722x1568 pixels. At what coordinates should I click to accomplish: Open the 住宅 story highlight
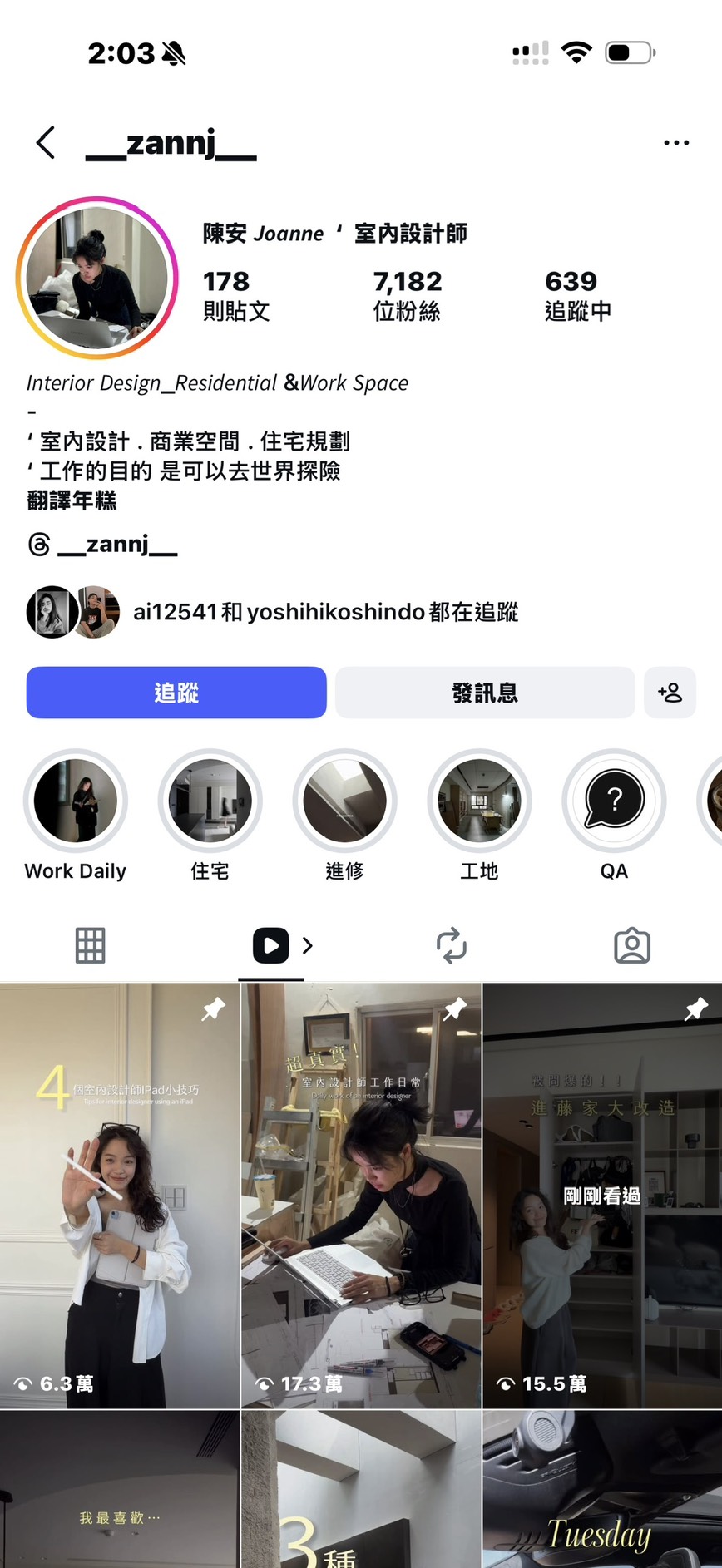pyautogui.click(x=210, y=801)
